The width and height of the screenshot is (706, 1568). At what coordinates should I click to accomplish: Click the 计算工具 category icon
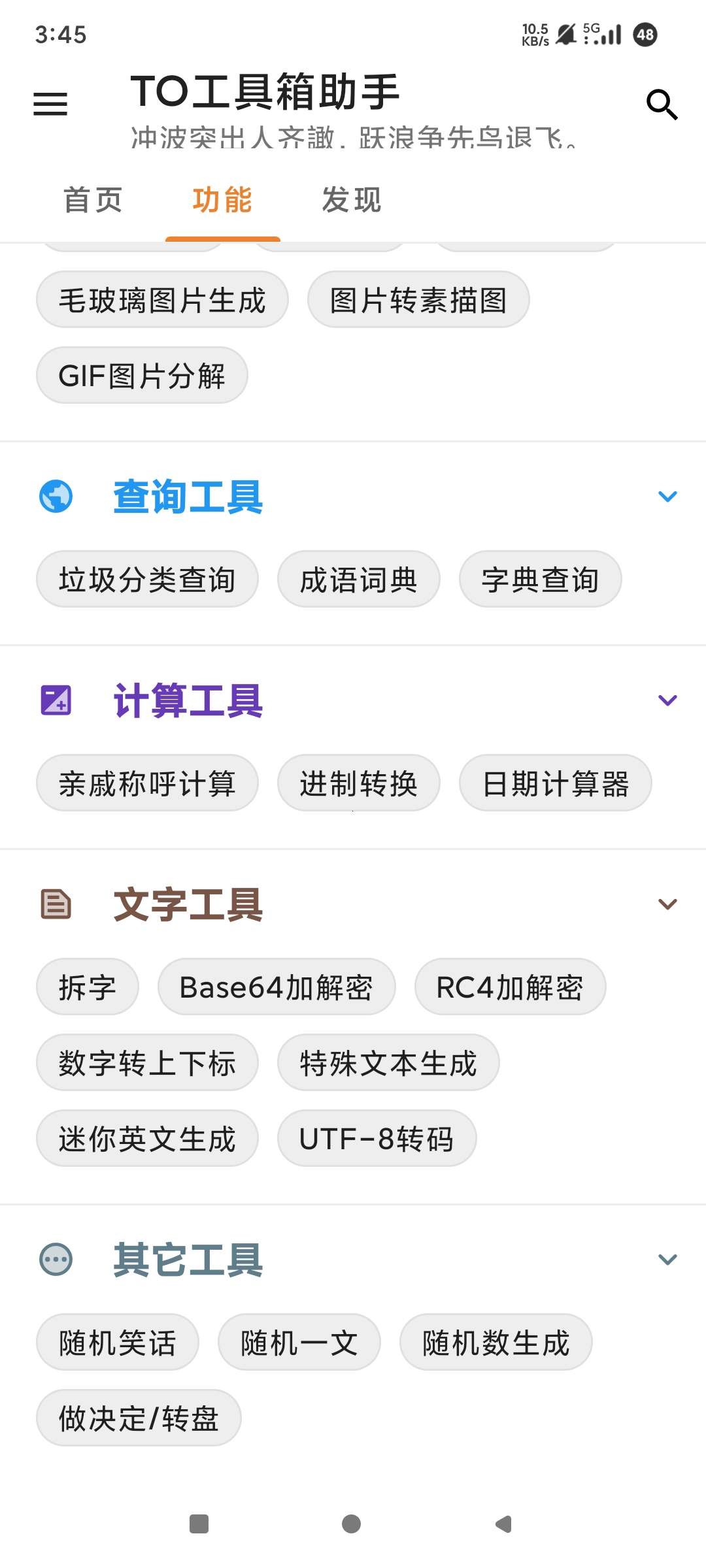pos(58,702)
